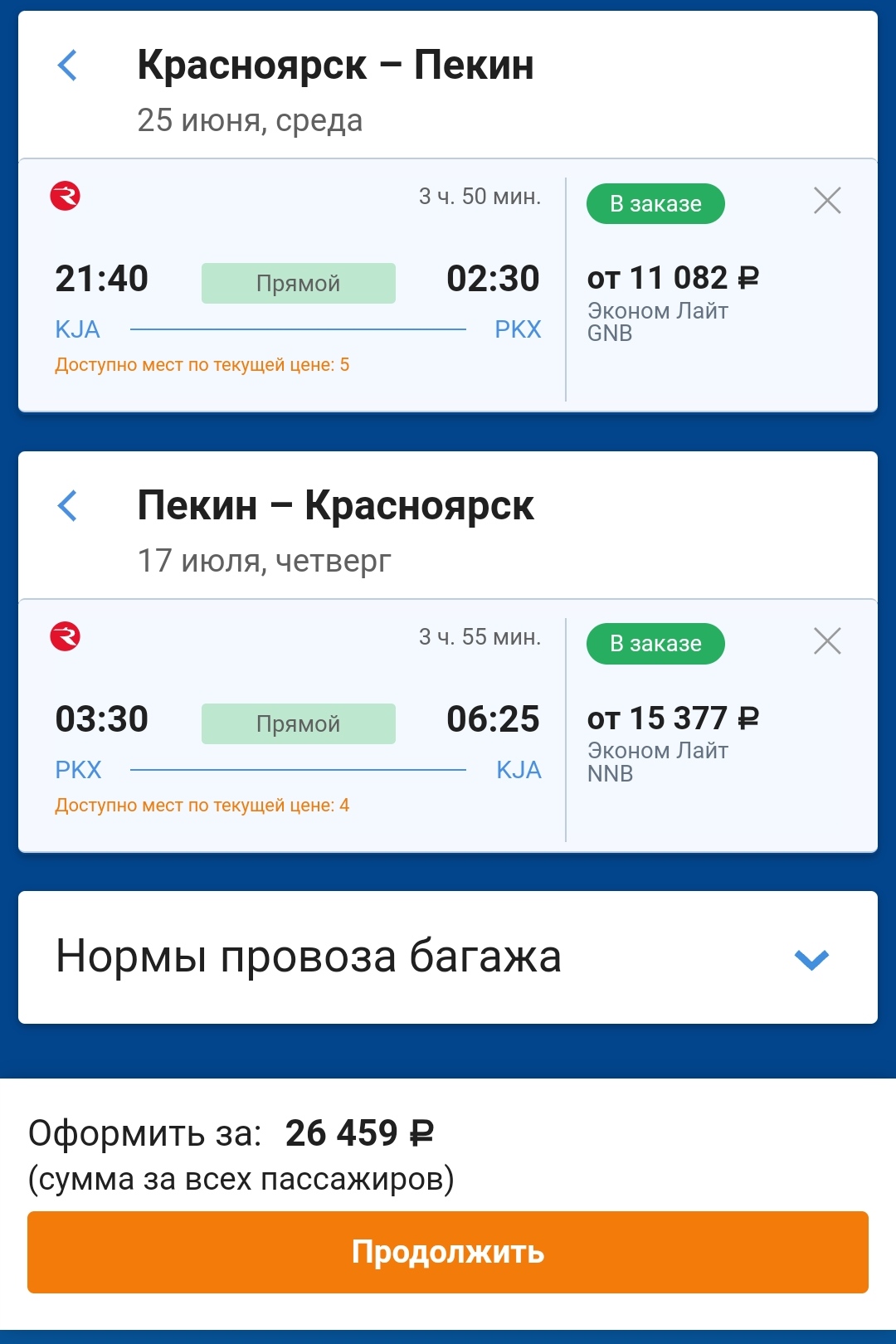The height and width of the screenshot is (1344, 896).
Task: Select the Прямой badge on the return flight
Action: (299, 723)
